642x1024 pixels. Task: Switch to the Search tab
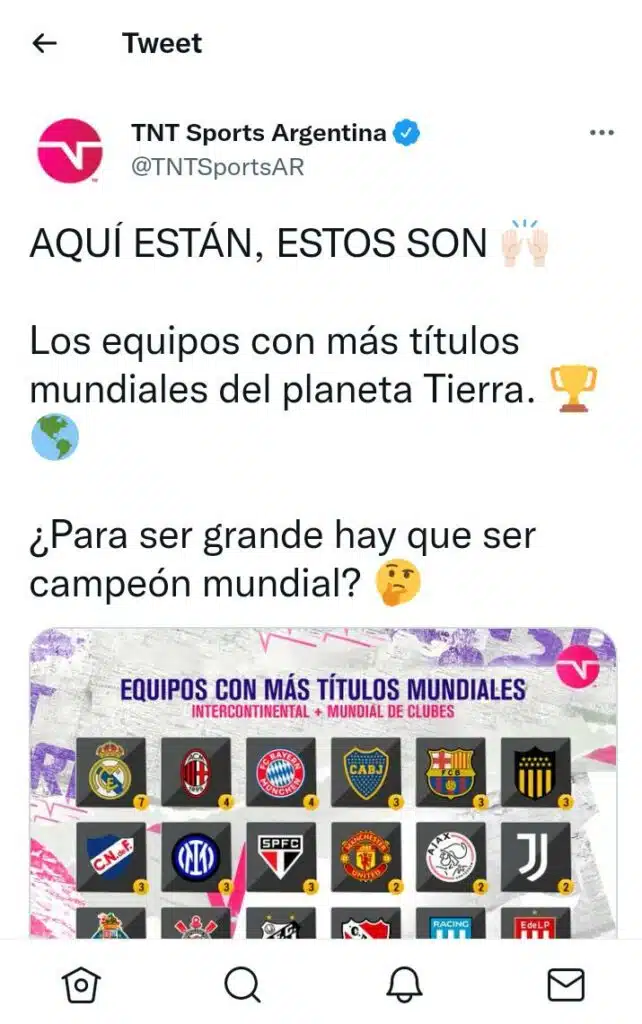click(242, 986)
